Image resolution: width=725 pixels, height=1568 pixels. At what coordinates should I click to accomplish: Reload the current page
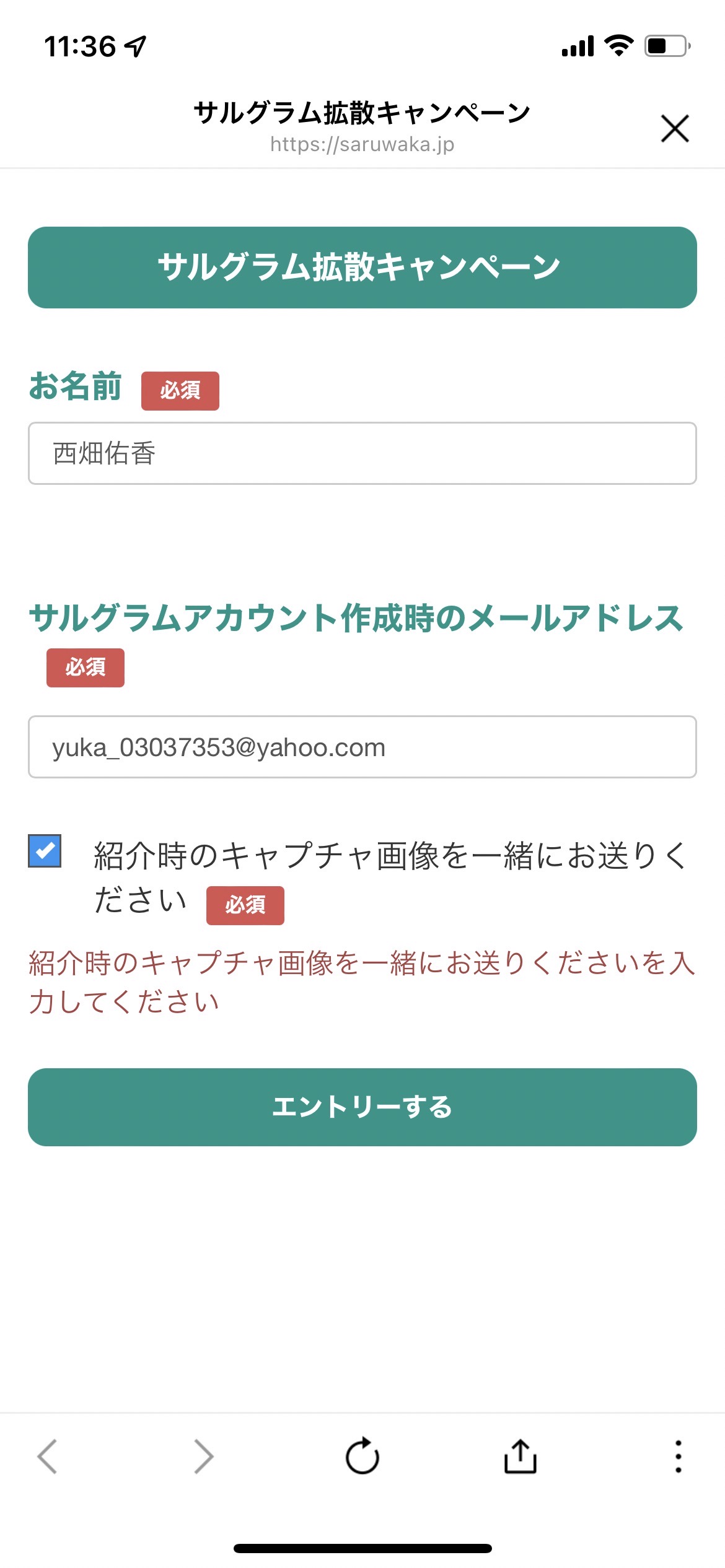[x=362, y=1456]
